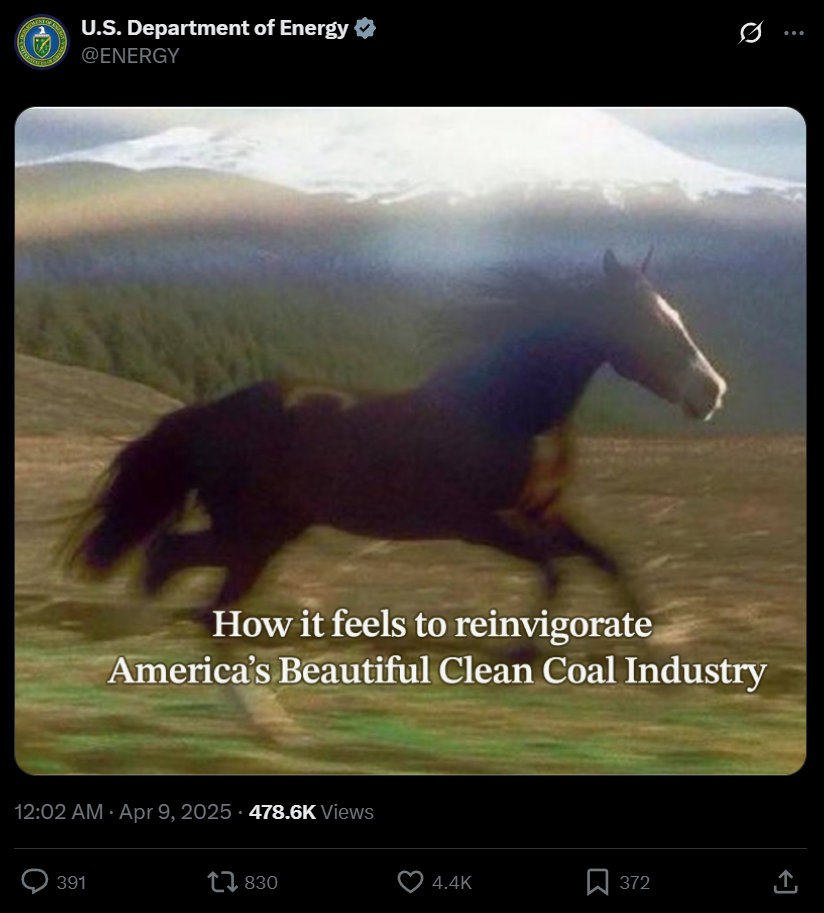Open U.S. Department of Energy profile picture
The width and height of the screenshot is (824, 913).
[41, 42]
